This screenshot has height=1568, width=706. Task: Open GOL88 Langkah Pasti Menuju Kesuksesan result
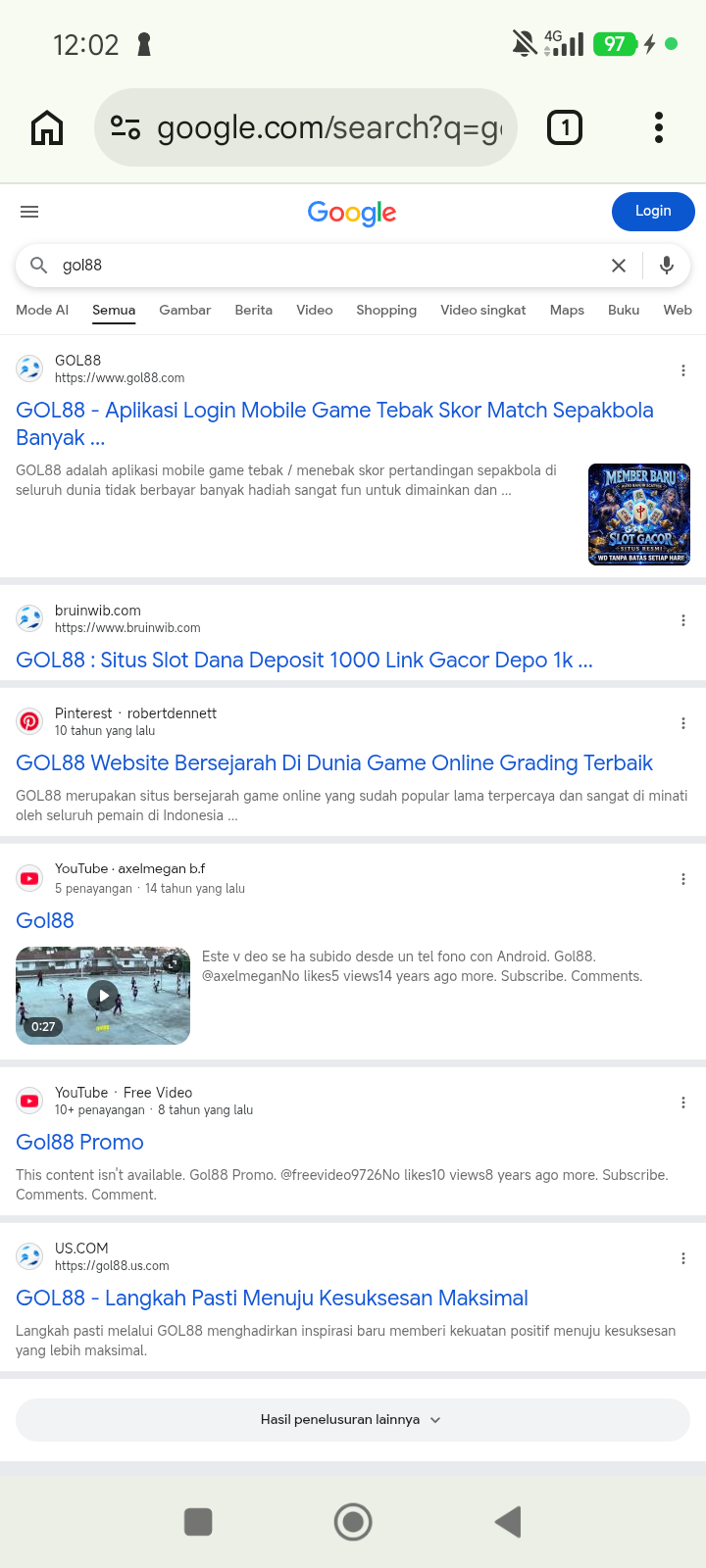(272, 1298)
